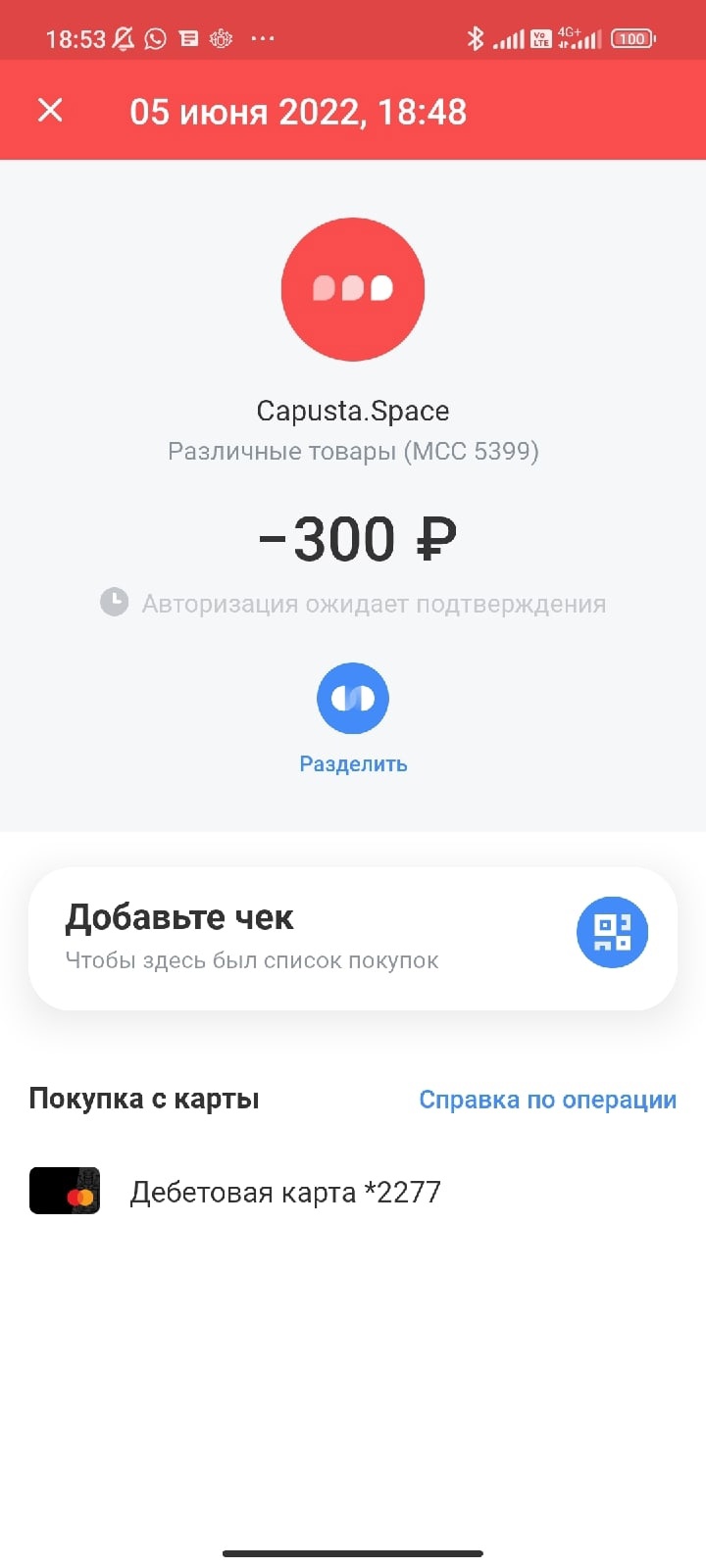Open Справка по операции link

547,1100
